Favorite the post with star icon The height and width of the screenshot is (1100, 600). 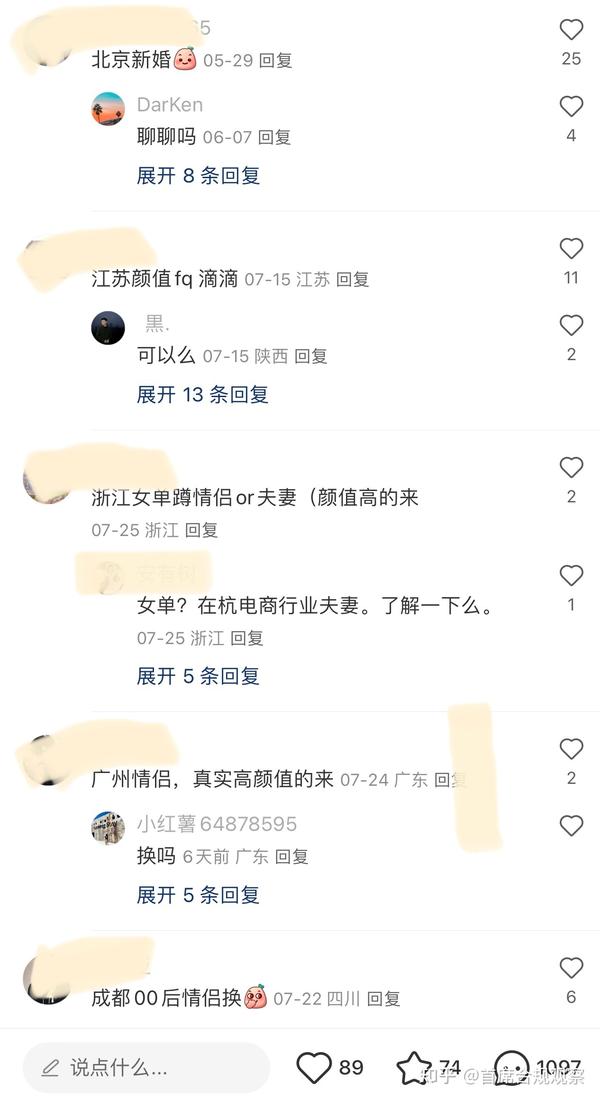point(414,1068)
